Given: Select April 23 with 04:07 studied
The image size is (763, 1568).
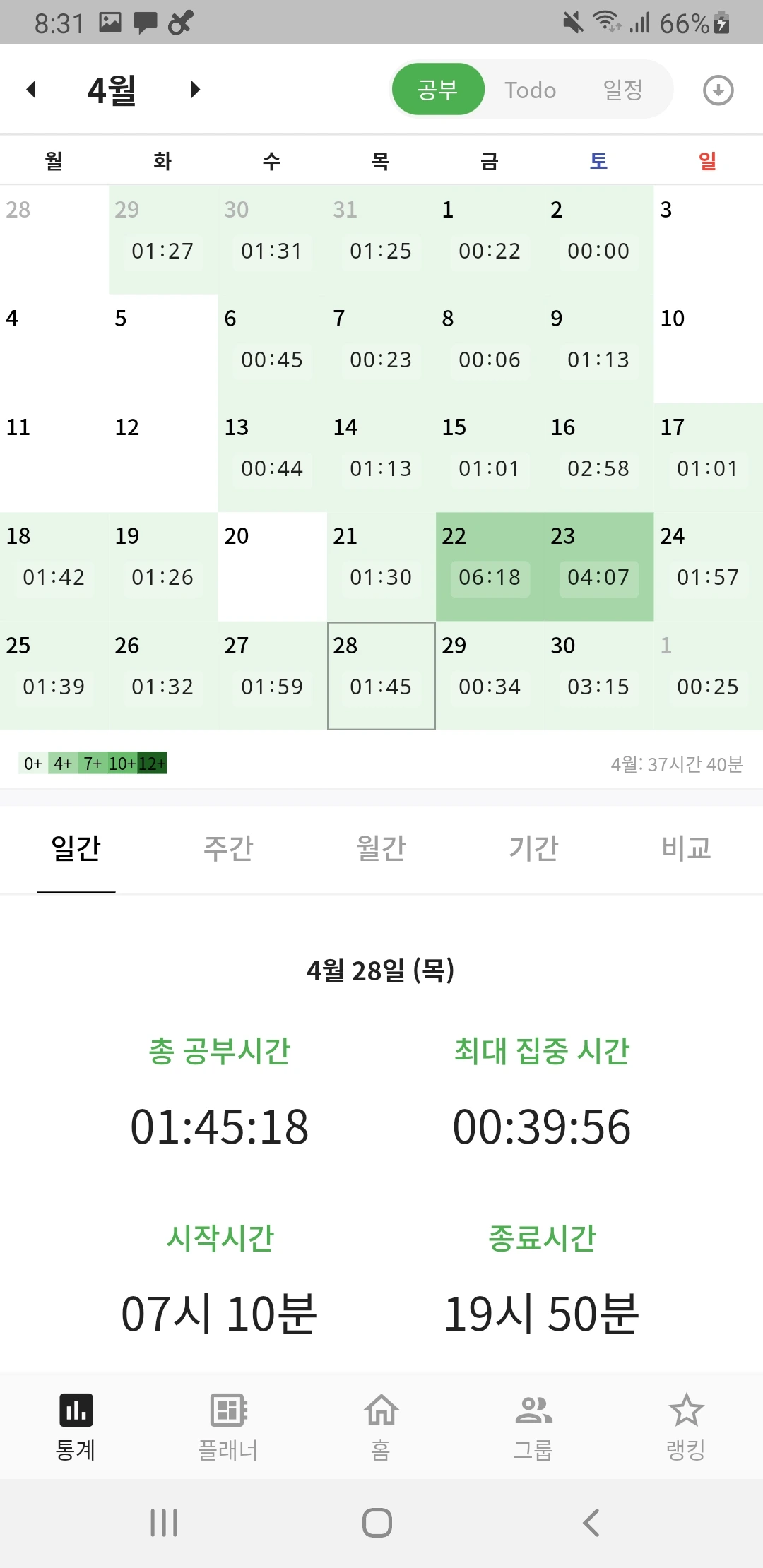Looking at the screenshot, I should pyautogui.click(x=599, y=566).
